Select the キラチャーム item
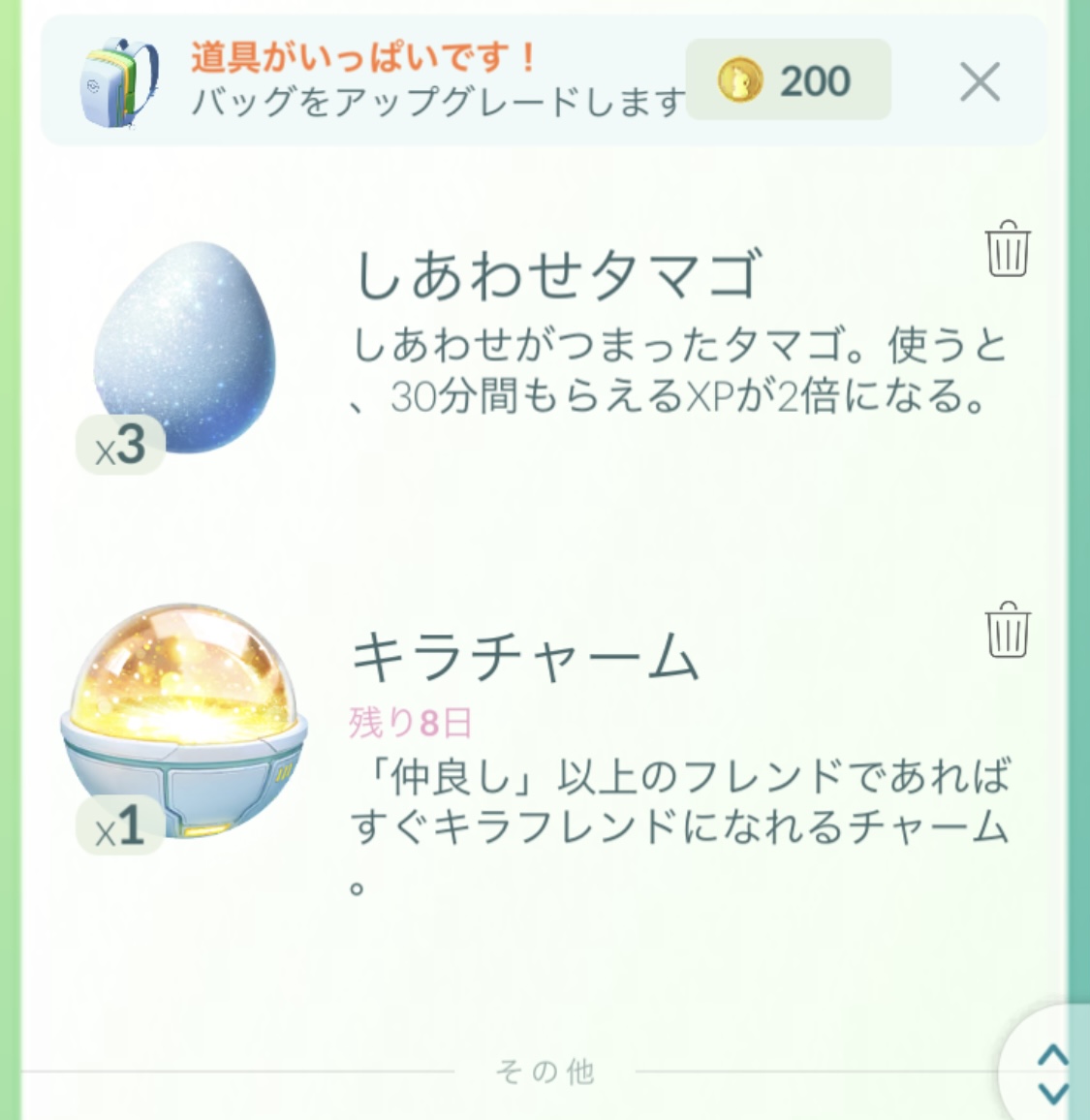Image resolution: width=1090 pixels, height=1120 pixels. 184,722
